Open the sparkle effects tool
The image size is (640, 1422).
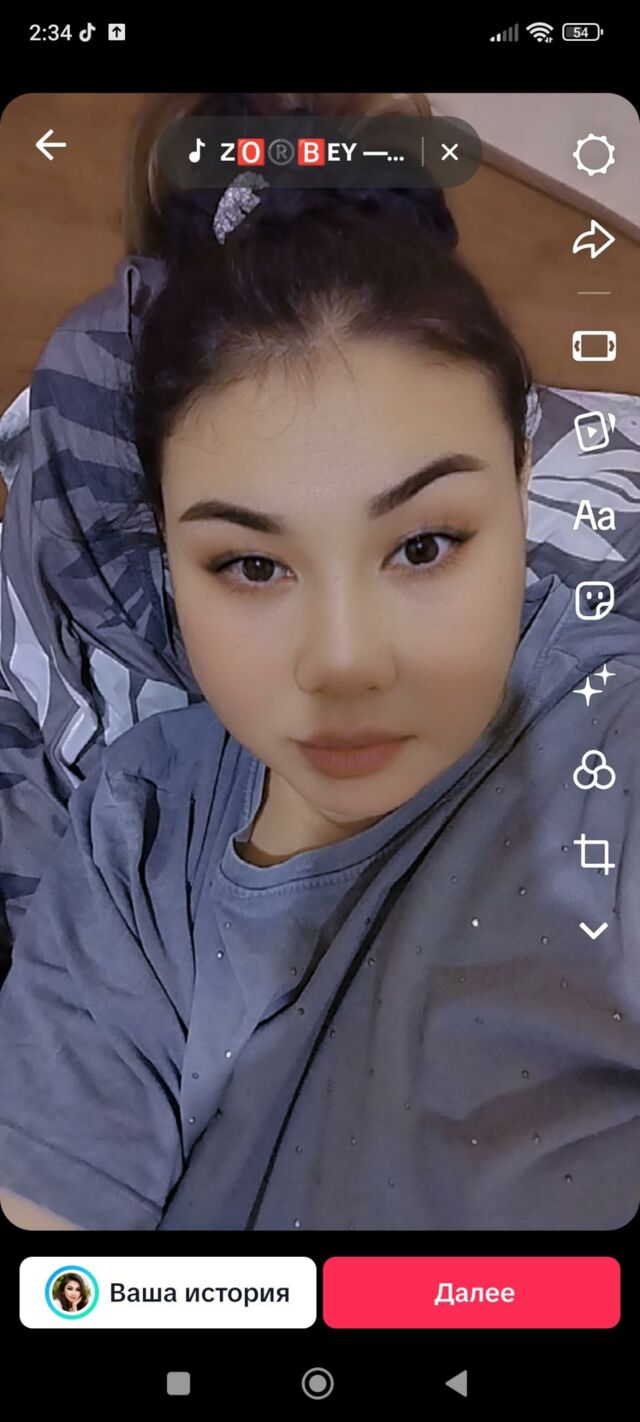point(593,686)
